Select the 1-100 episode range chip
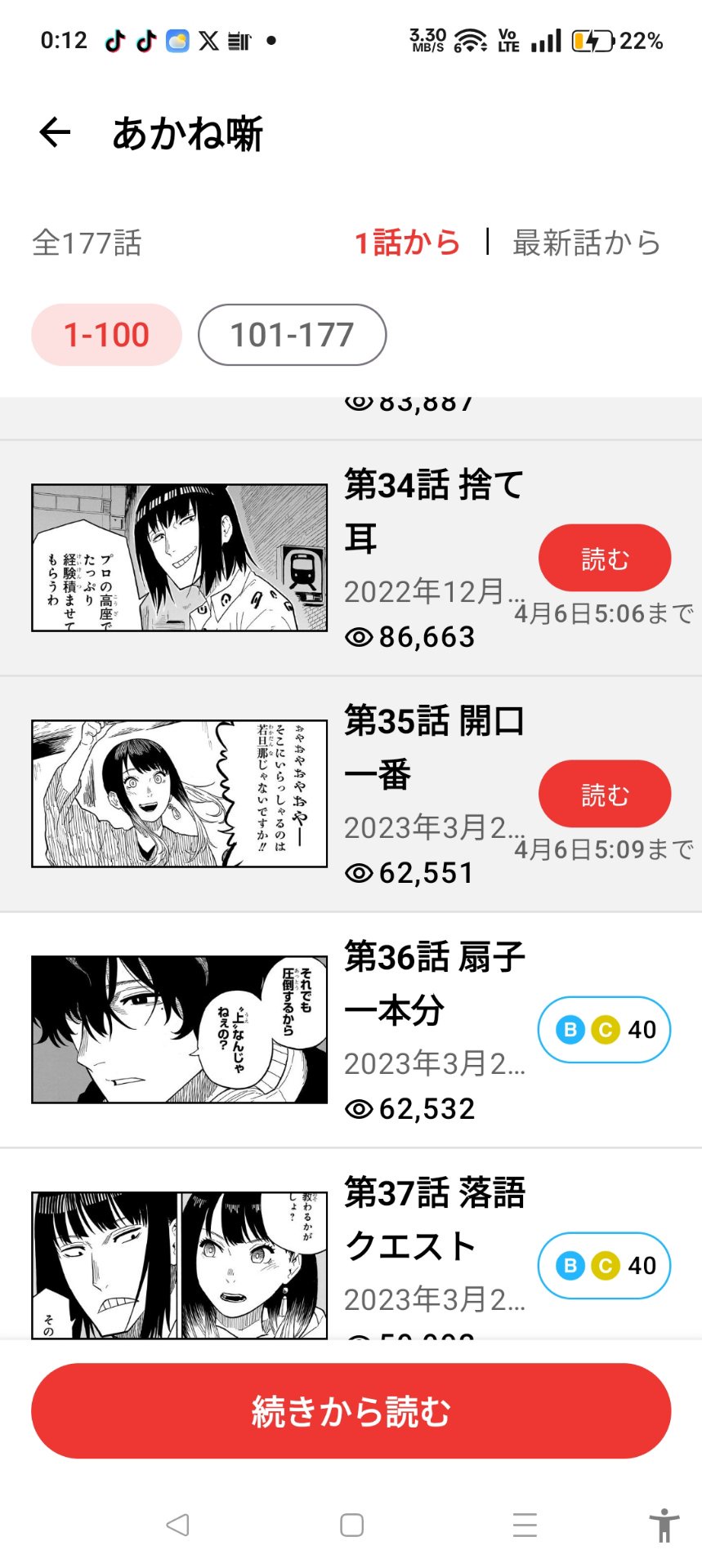The width and height of the screenshot is (702, 1568). point(106,335)
